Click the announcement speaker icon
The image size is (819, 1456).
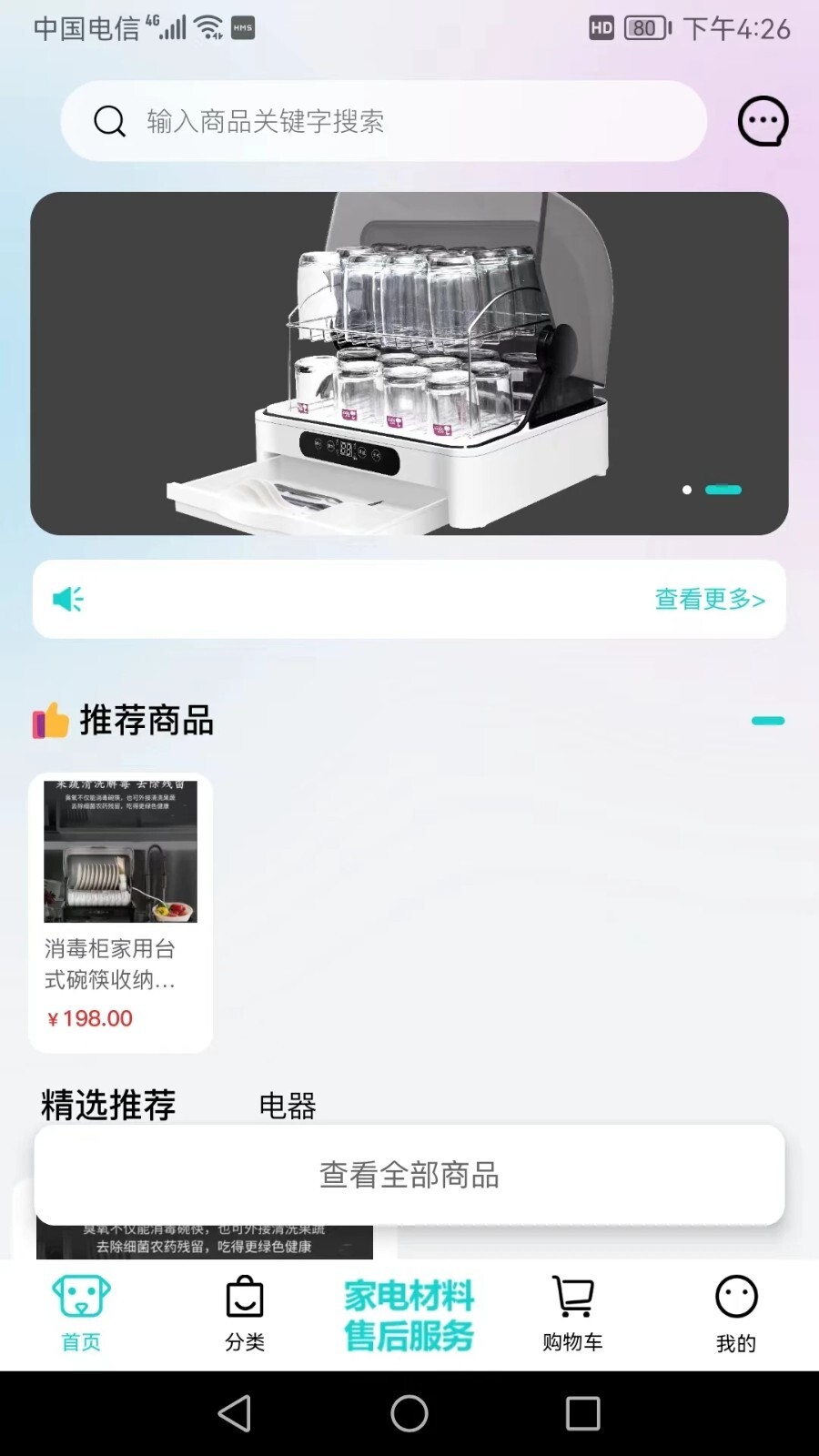[x=67, y=599]
